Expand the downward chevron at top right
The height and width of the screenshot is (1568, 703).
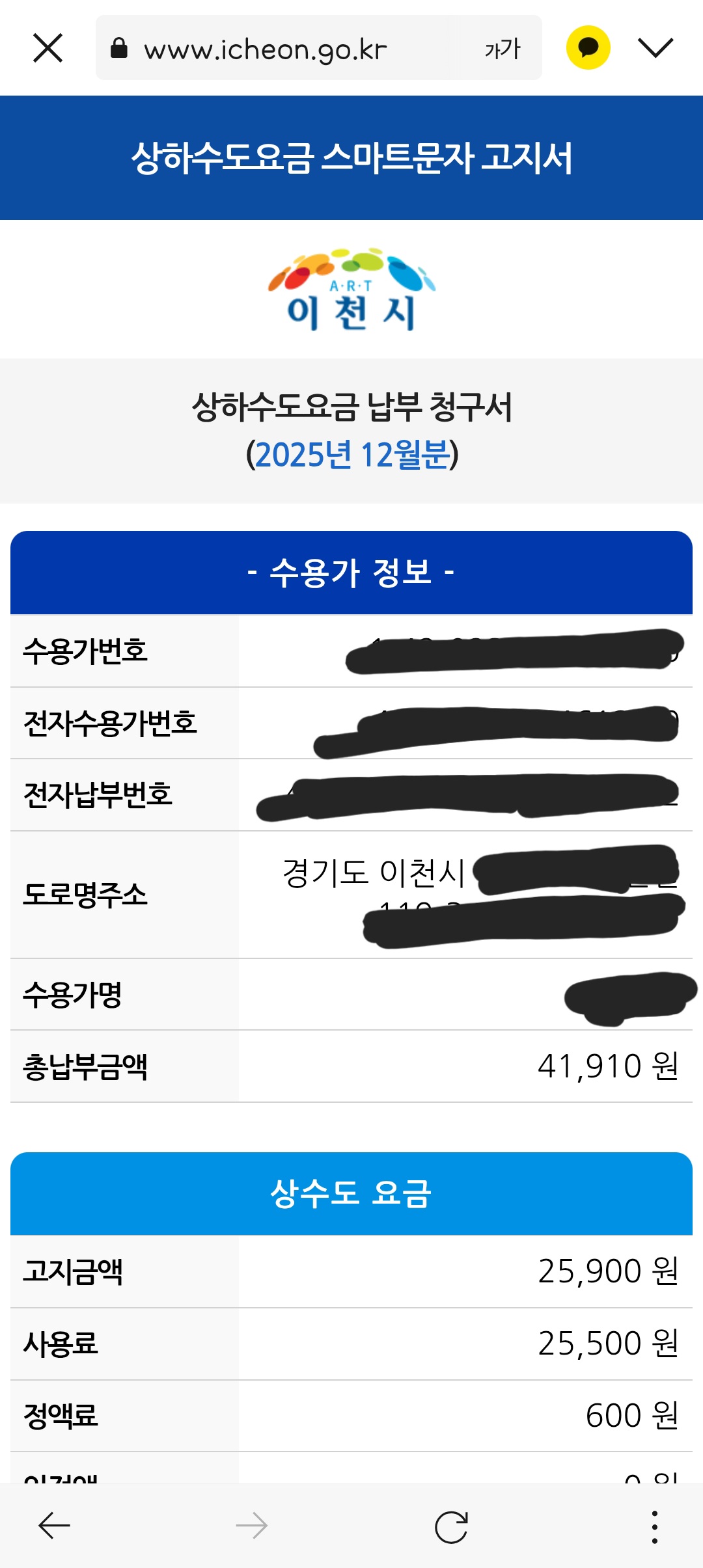[655, 47]
